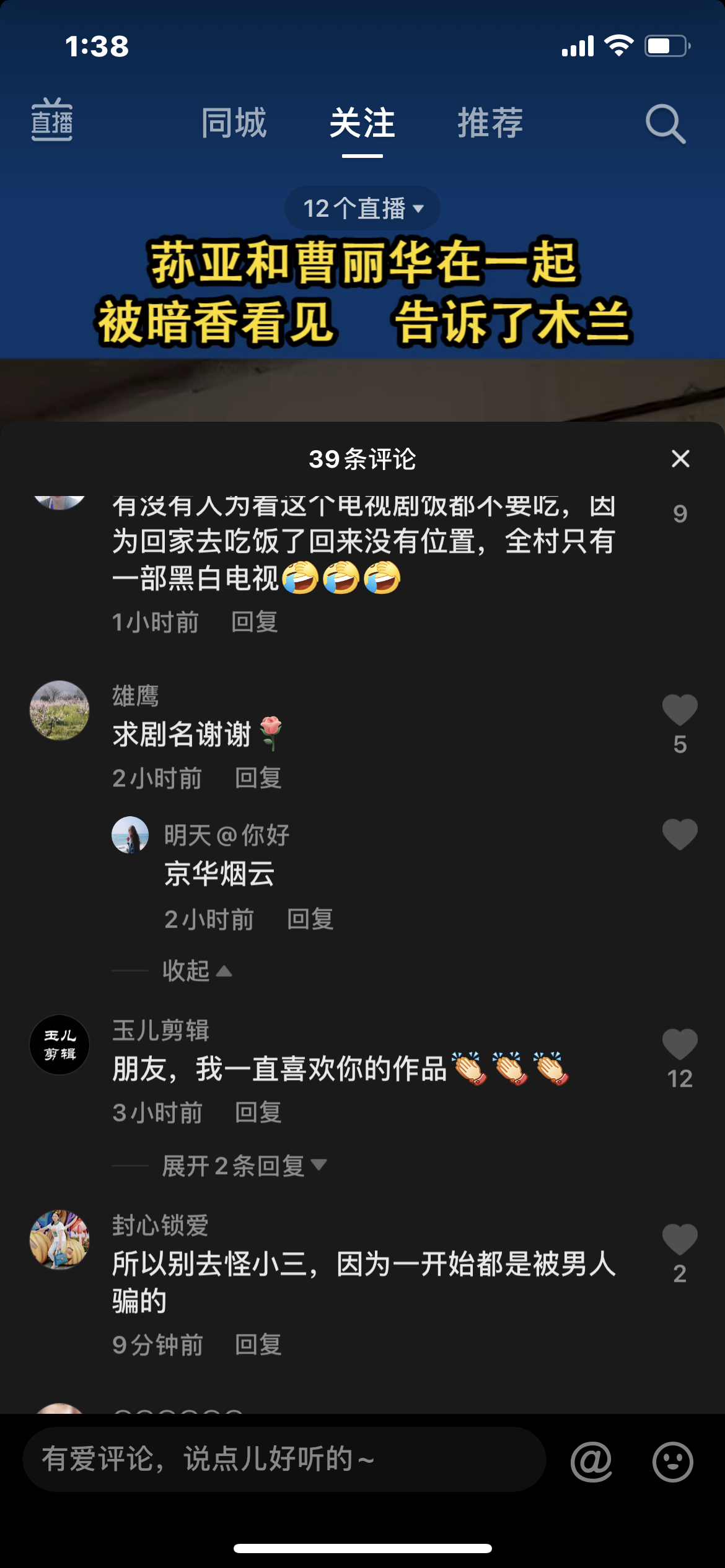Expand 展开2条回复 under 玉儿剪辑
The image size is (725, 1568).
point(244,1165)
